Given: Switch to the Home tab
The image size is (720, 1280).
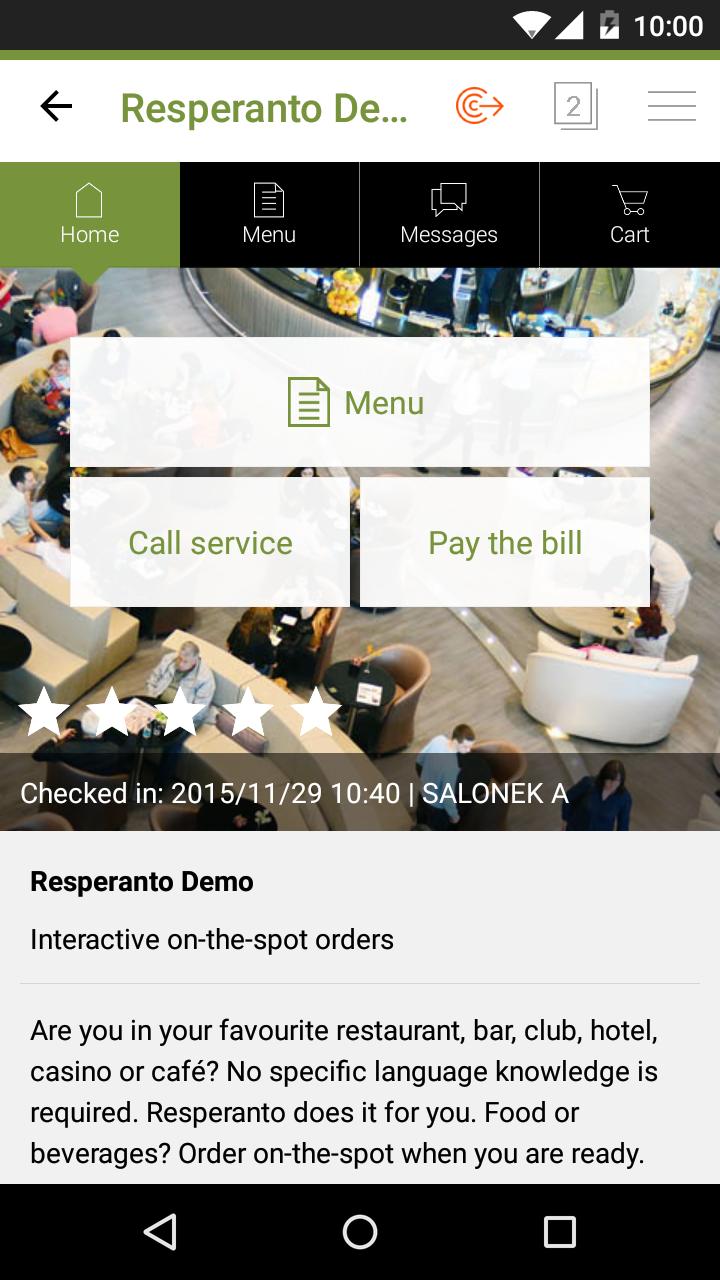Looking at the screenshot, I should [x=90, y=215].
